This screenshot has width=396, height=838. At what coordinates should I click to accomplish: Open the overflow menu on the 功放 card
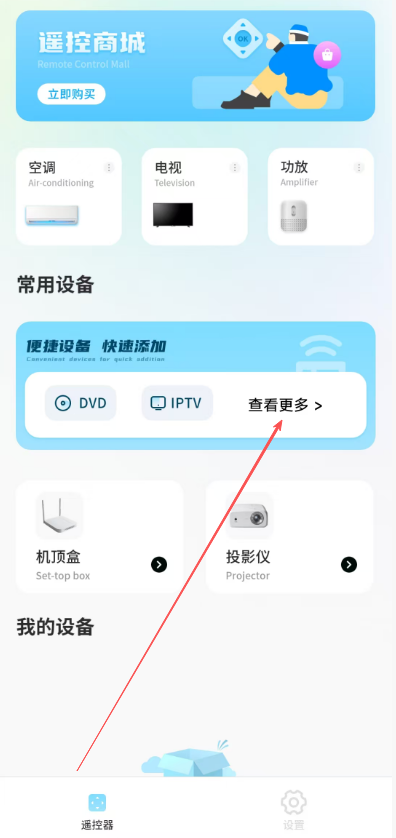tap(359, 168)
